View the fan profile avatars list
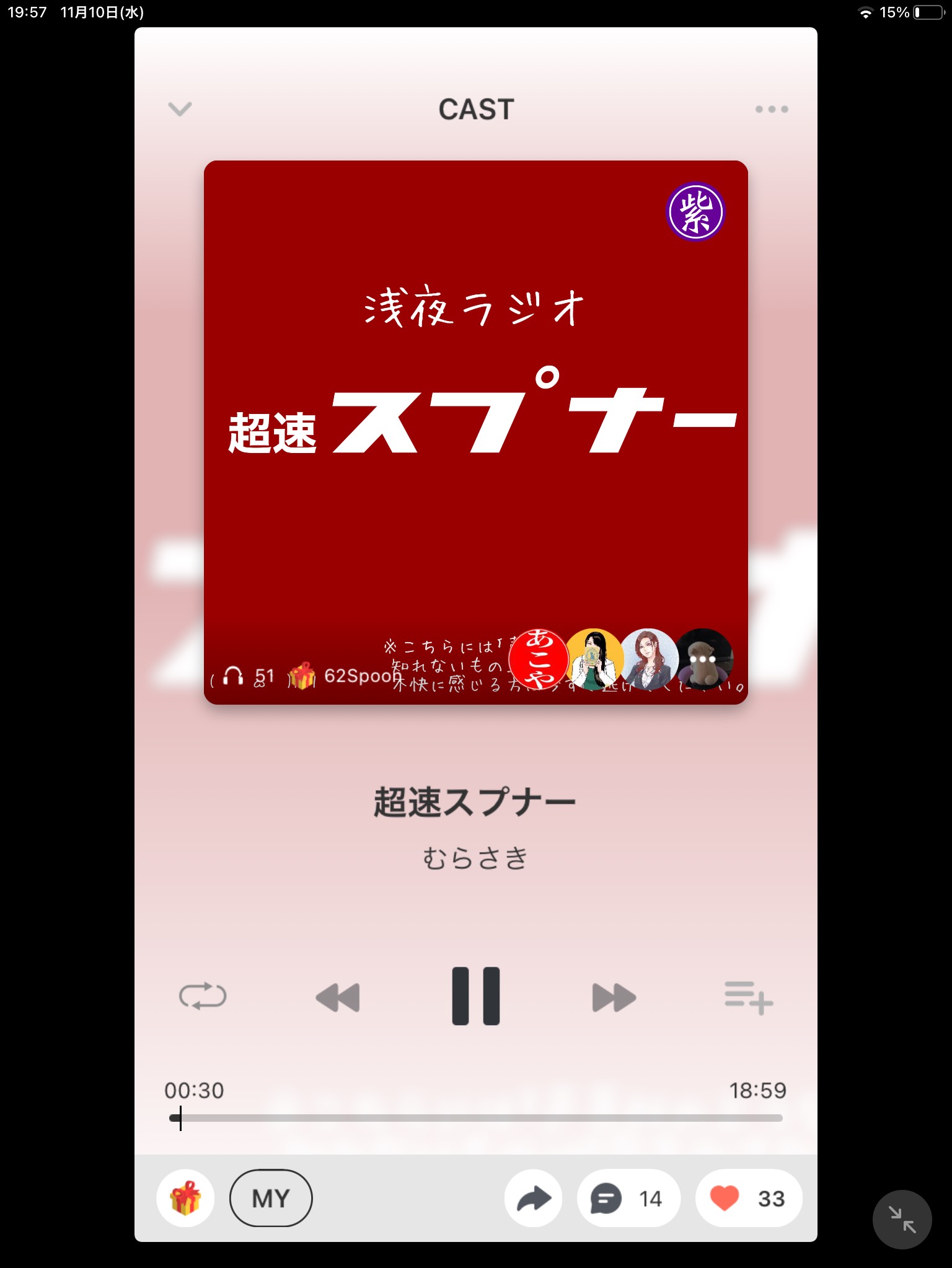952x1268 pixels. [x=621, y=659]
